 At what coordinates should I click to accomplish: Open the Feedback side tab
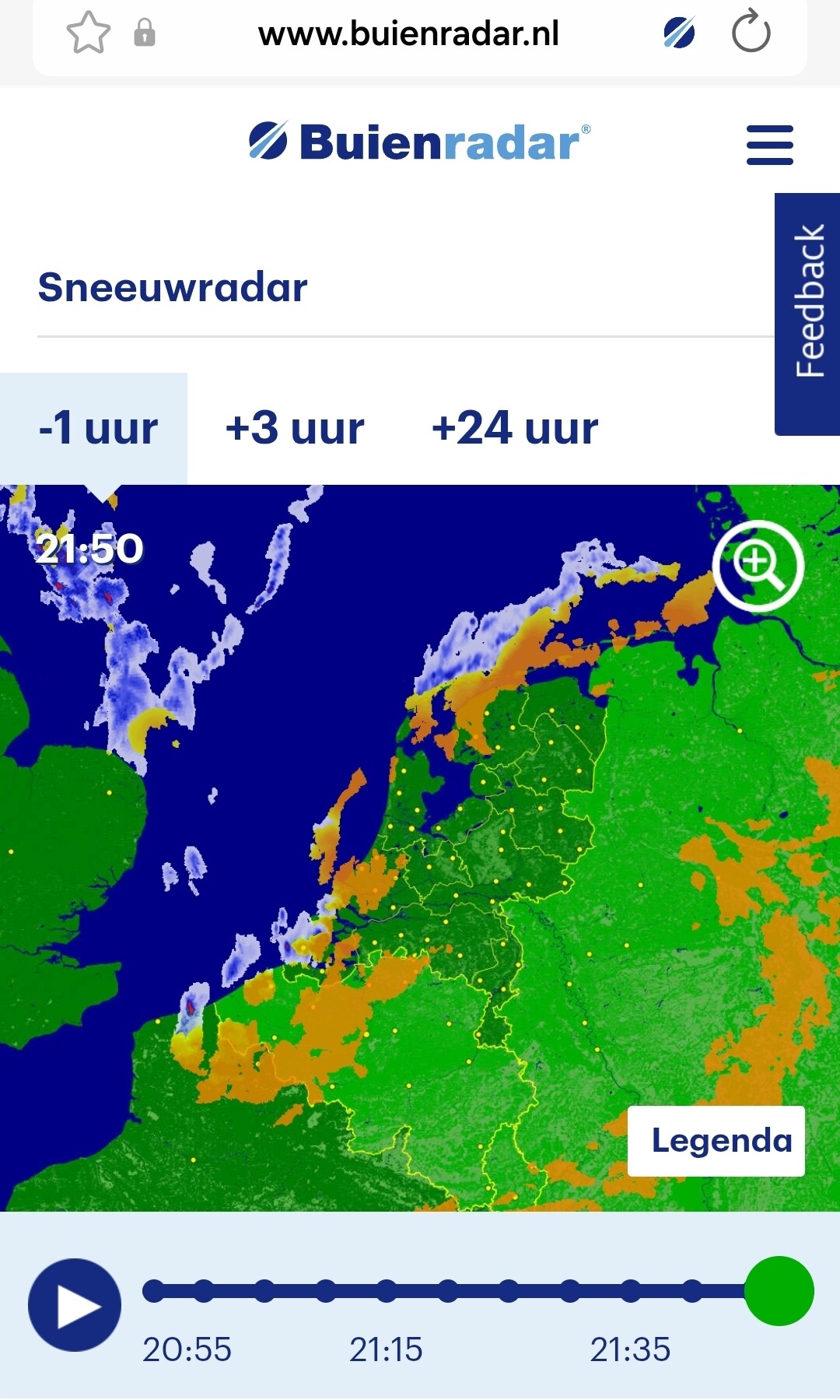[x=807, y=314]
